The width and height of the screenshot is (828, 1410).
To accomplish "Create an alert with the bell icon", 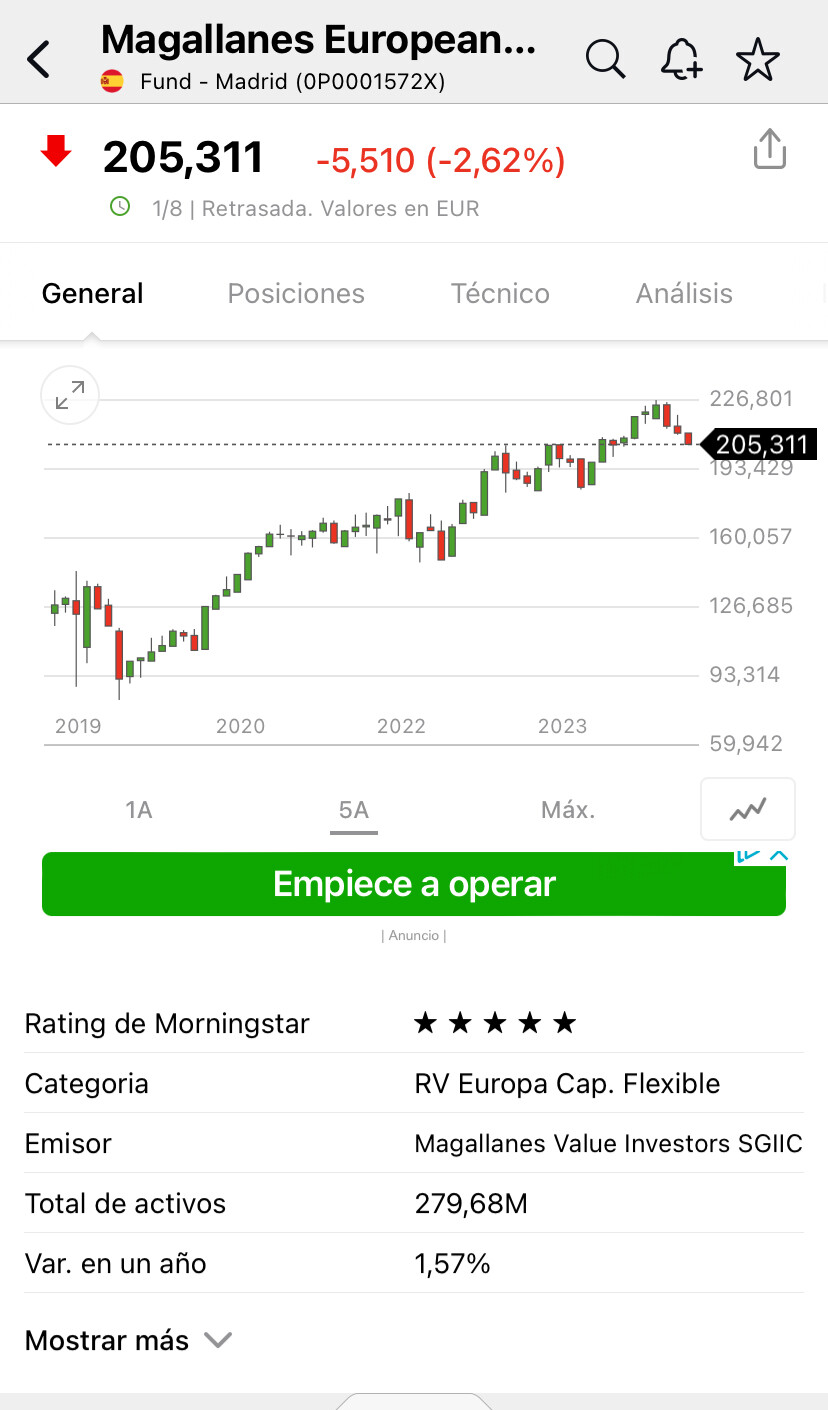I will pos(682,60).
